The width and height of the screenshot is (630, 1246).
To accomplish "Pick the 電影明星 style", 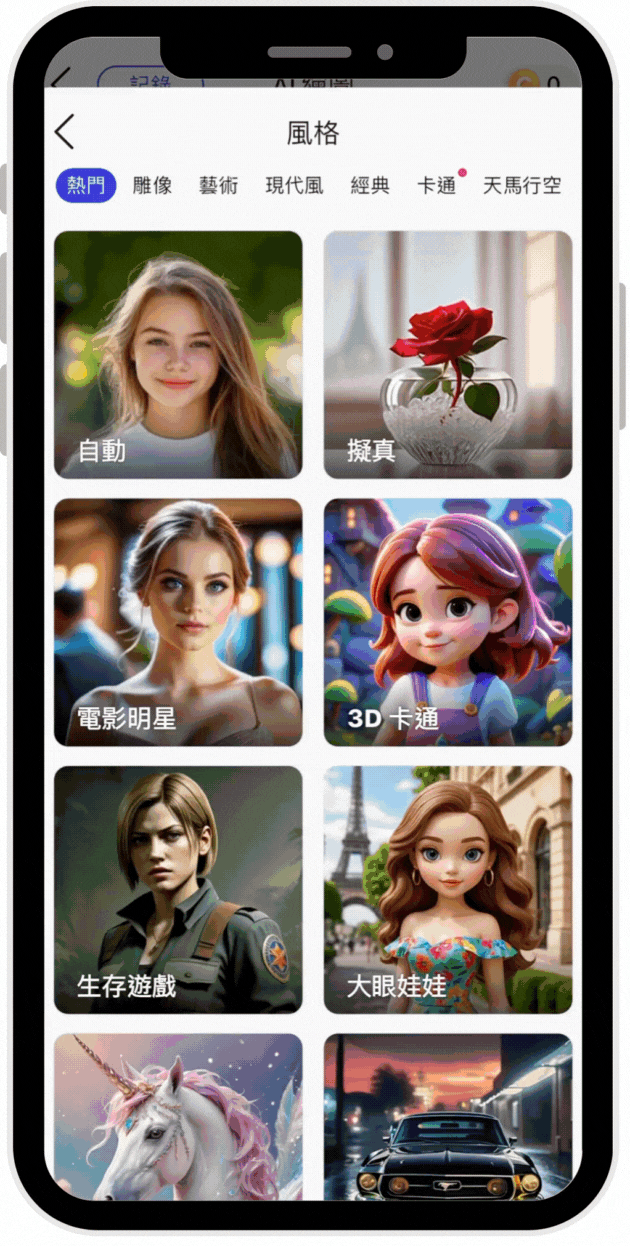I will point(178,622).
